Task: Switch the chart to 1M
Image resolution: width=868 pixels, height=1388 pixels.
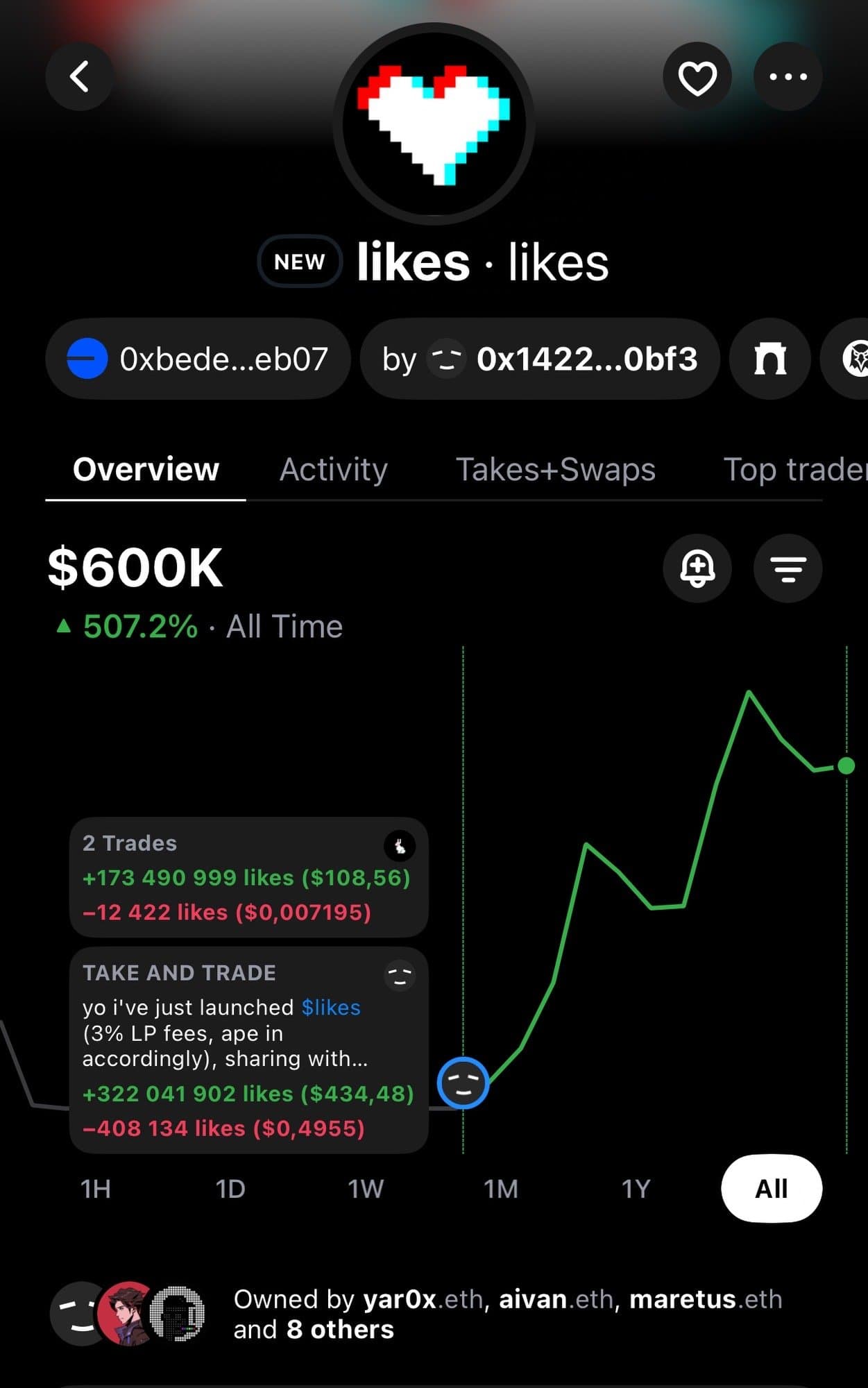Action: pos(501,1189)
